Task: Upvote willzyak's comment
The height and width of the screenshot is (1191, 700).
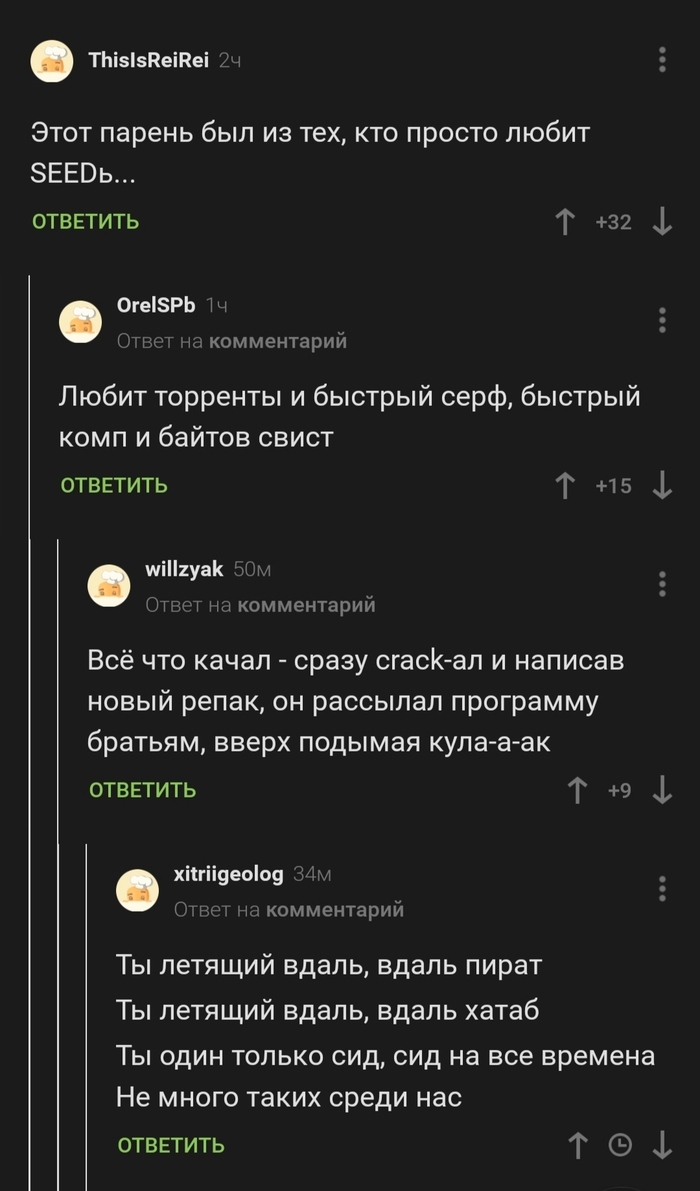Action: click(x=577, y=791)
